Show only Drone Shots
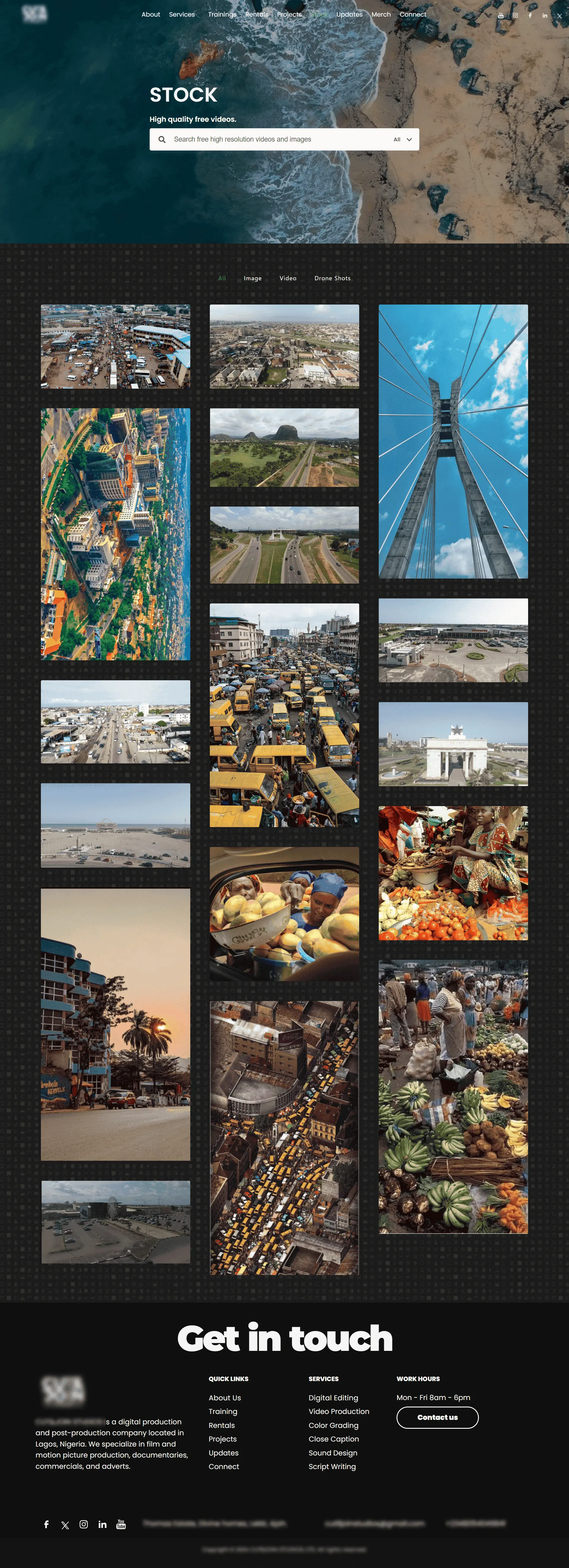This screenshot has height=1568, width=569. [332, 278]
